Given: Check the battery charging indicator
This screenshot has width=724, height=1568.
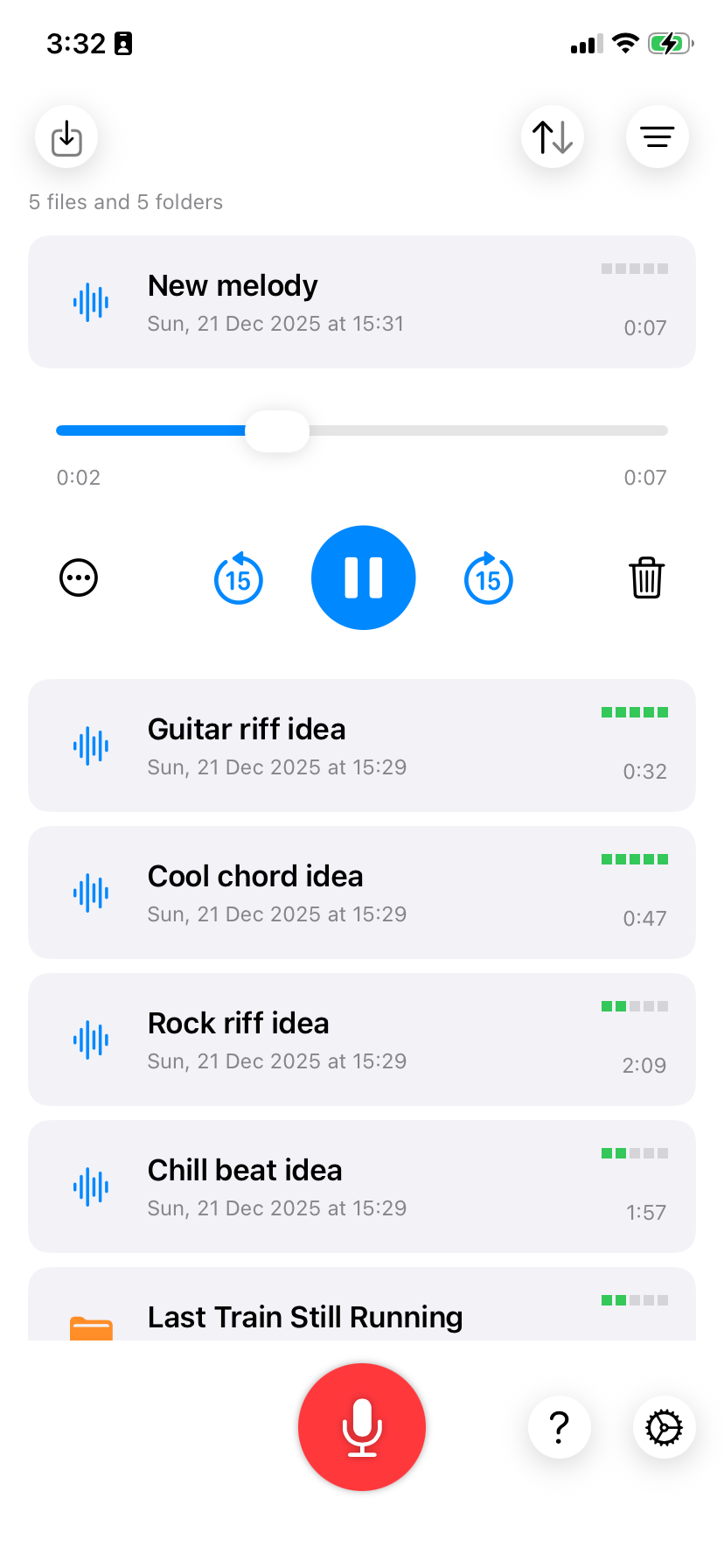Looking at the screenshot, I should [x=672, y=42].
